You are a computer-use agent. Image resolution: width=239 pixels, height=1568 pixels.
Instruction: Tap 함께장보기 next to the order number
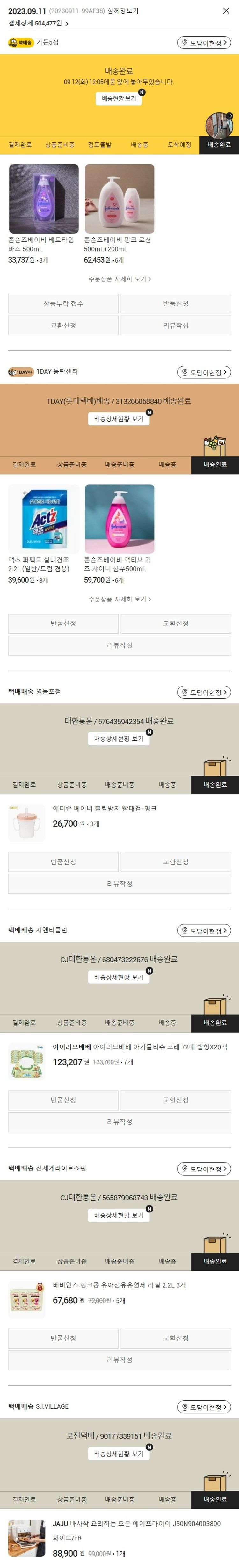click(123, 11)
